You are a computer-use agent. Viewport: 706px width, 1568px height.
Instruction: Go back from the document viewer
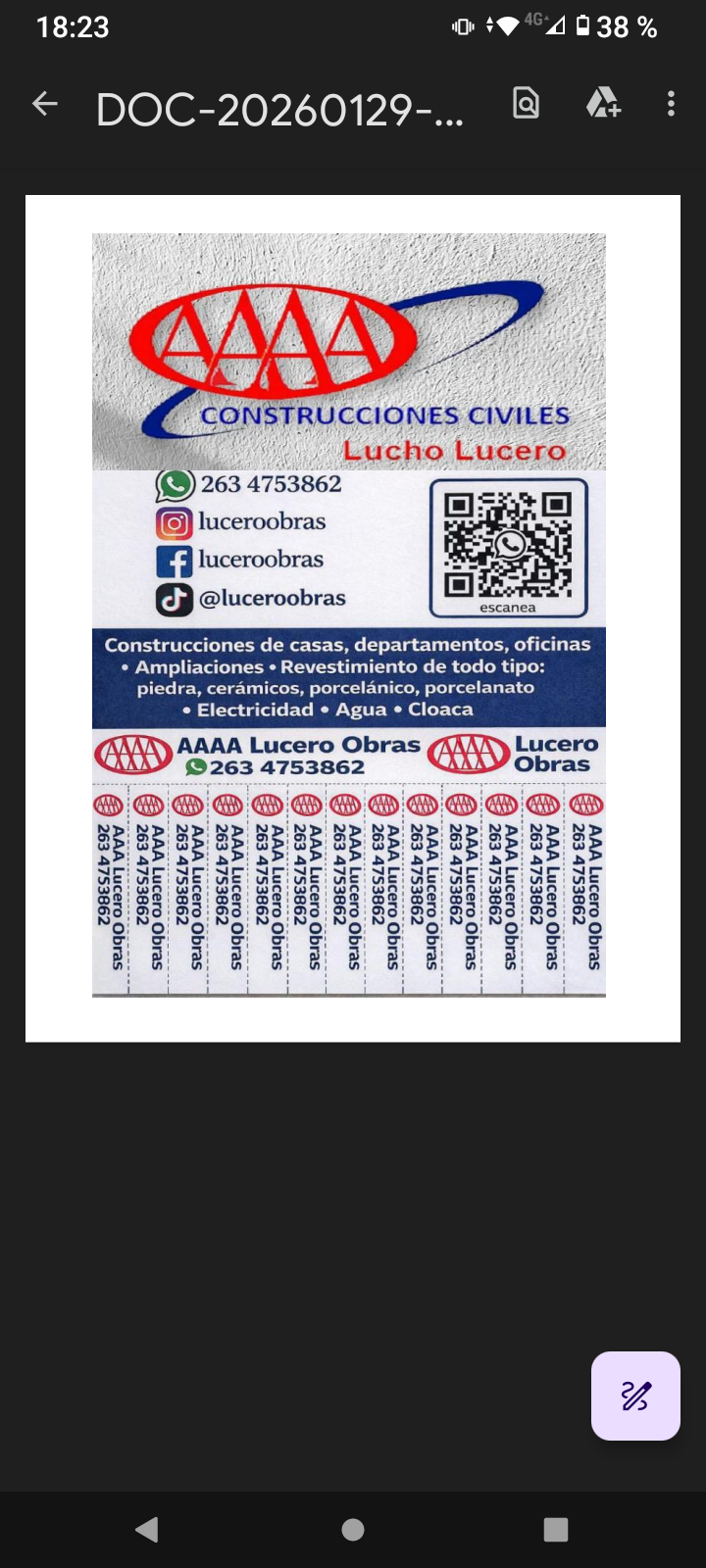pyautogui.click(x=45, y=104)
